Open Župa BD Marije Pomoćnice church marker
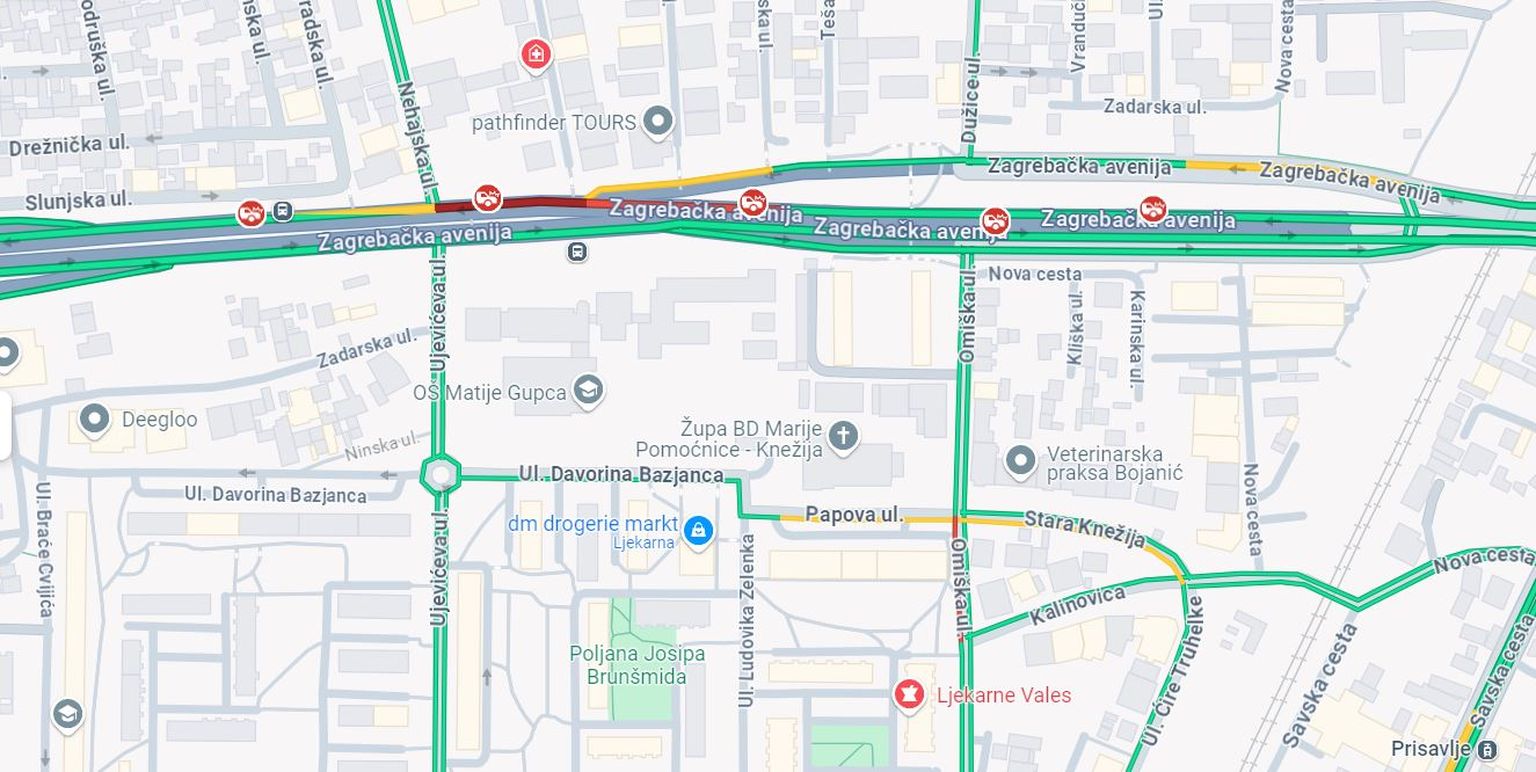Image resolution: width=1536 pixels, height=772 pixels. coord(843,436)
